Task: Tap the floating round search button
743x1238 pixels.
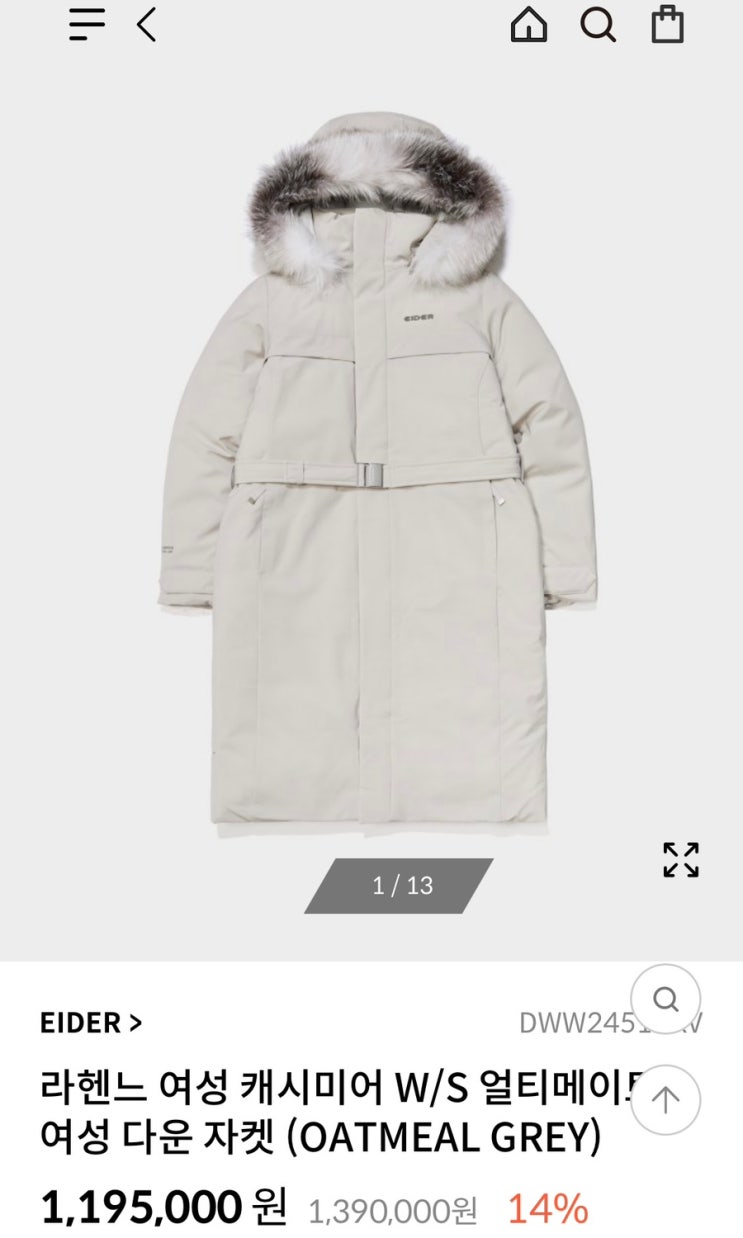Action: [666, 998]
